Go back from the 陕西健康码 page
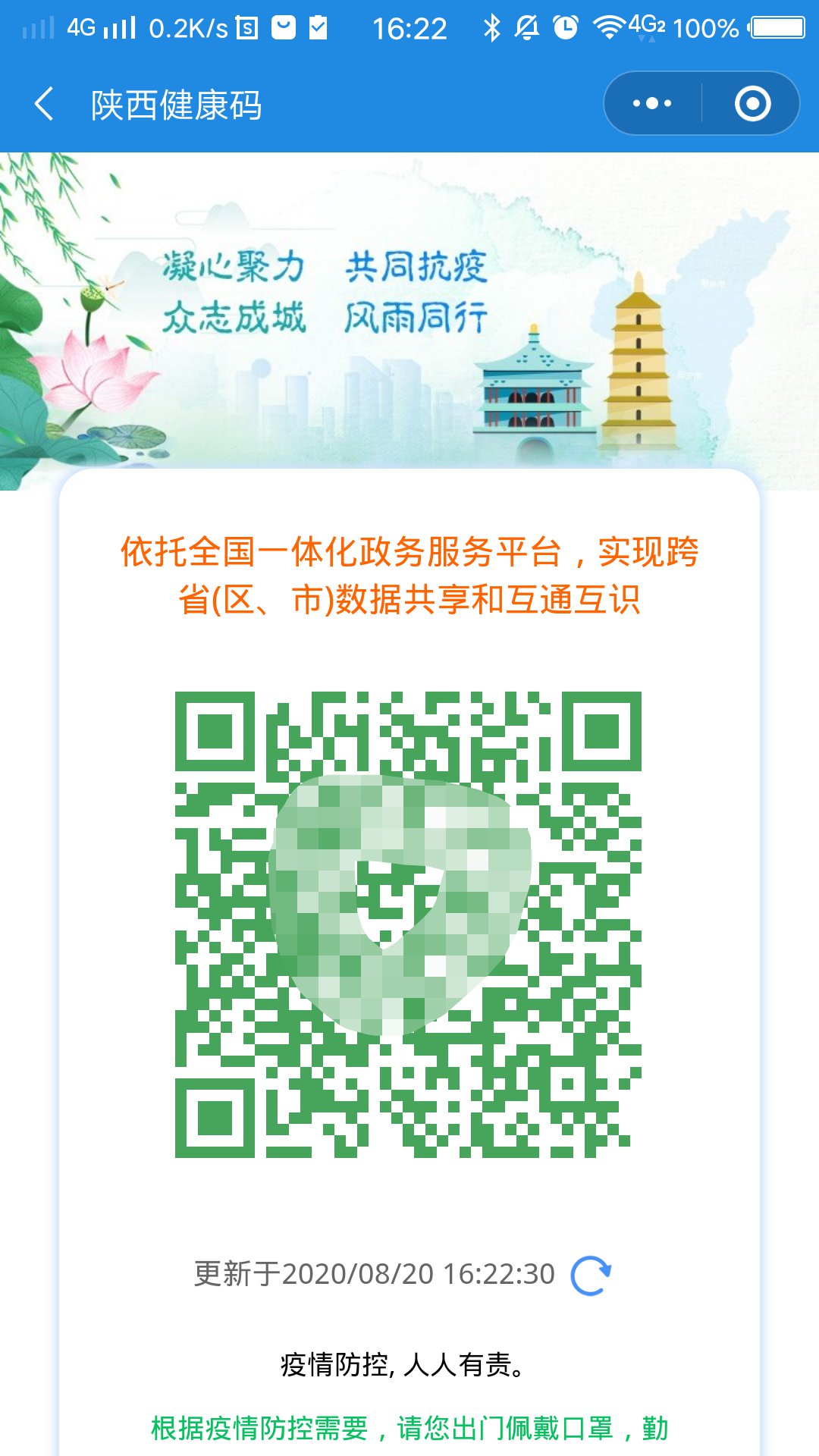Image resolution: width=819 pixels, height=1456 pixels. point(44,104)
